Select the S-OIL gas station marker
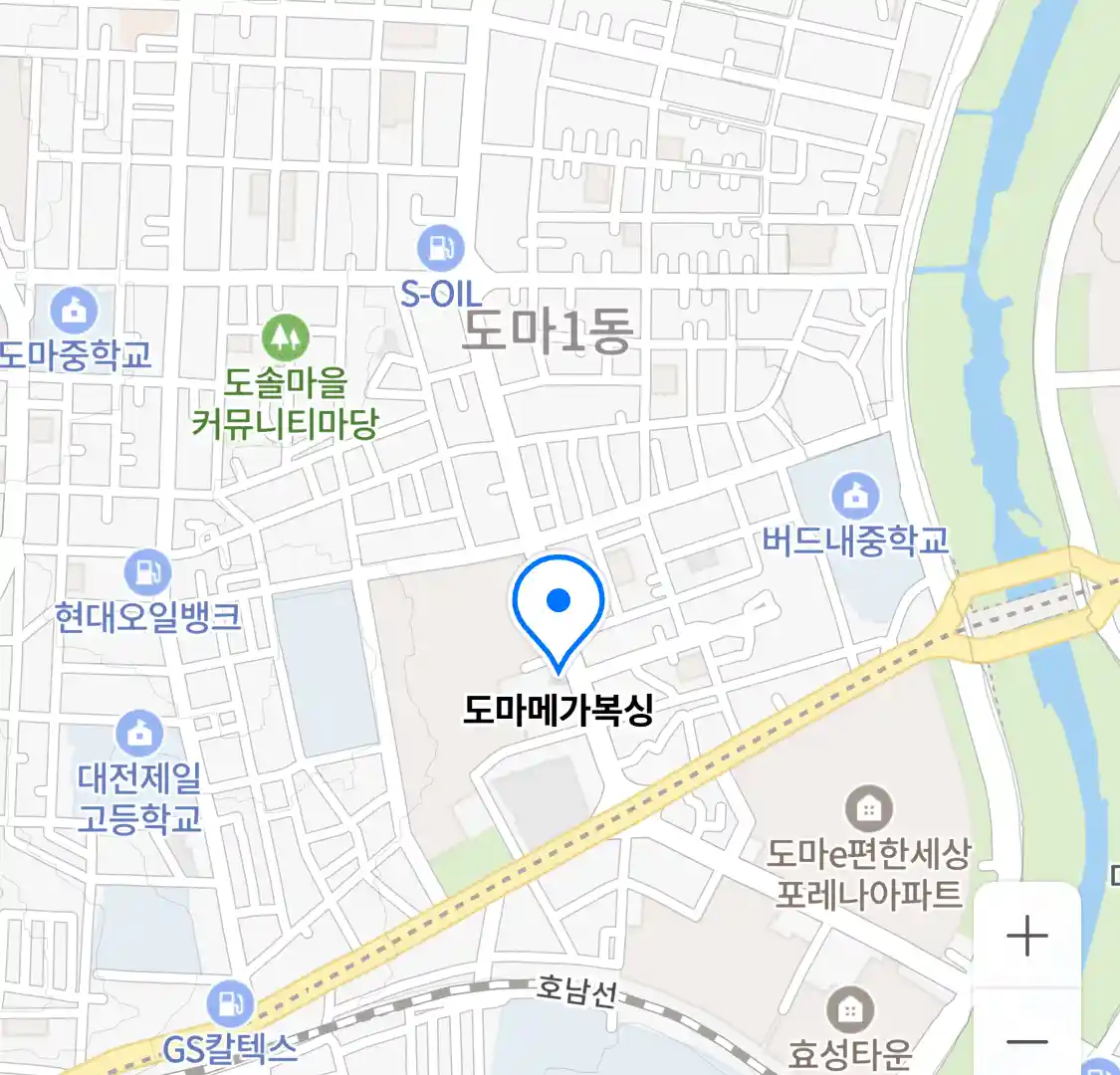The height and width of the screenshot is (1075, 1120). click(x=441, y=246)
